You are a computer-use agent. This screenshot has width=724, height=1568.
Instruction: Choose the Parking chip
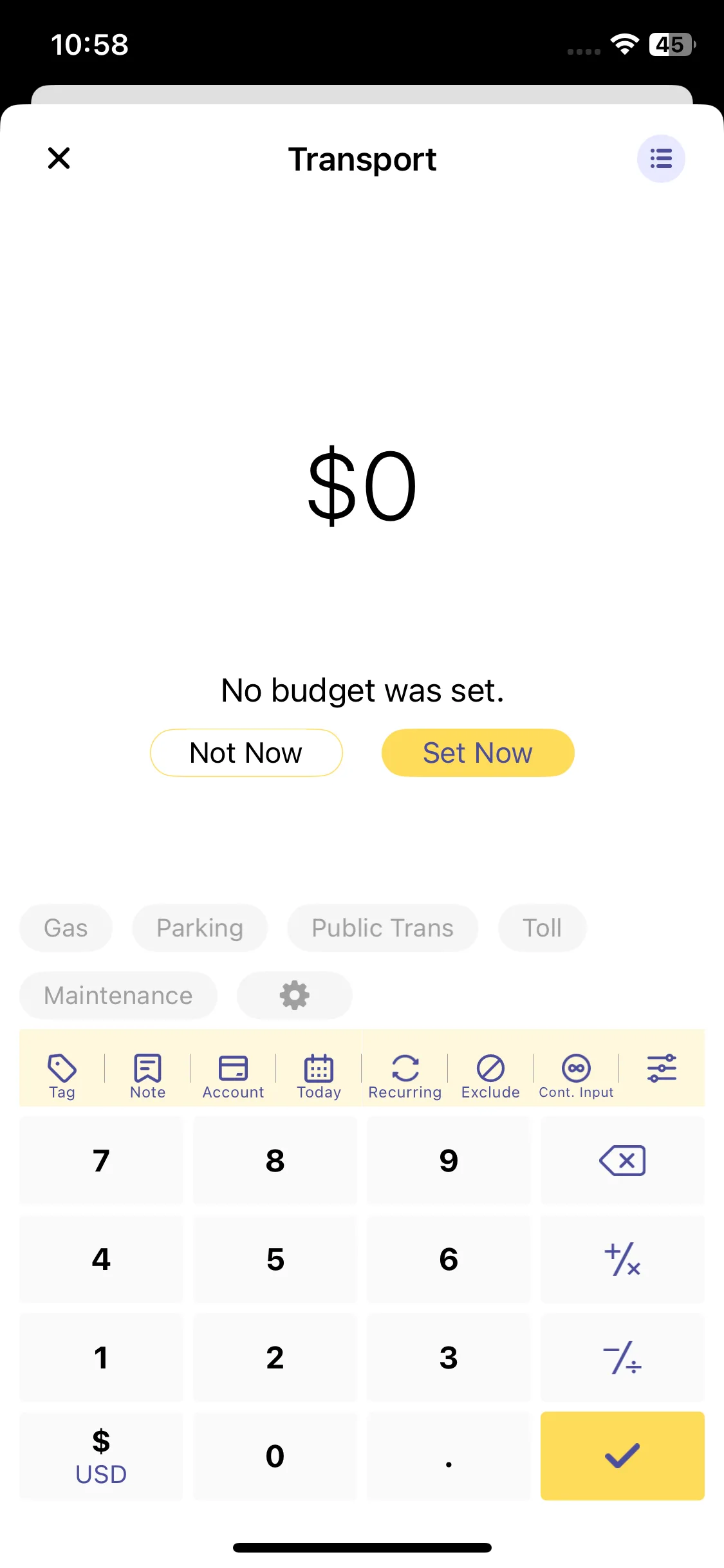200,928
